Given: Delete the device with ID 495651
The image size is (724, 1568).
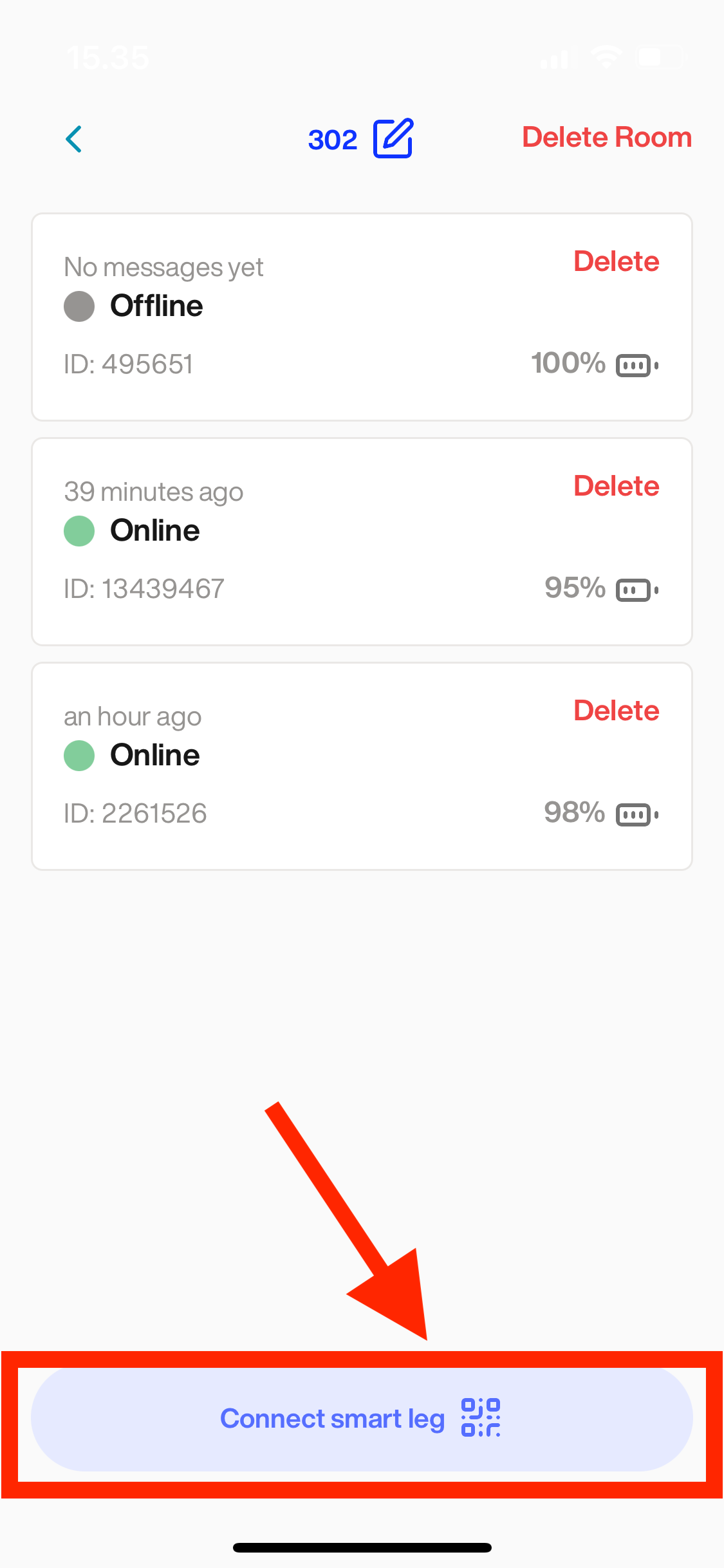Looking at the screenshot, I should click(616, 261).
